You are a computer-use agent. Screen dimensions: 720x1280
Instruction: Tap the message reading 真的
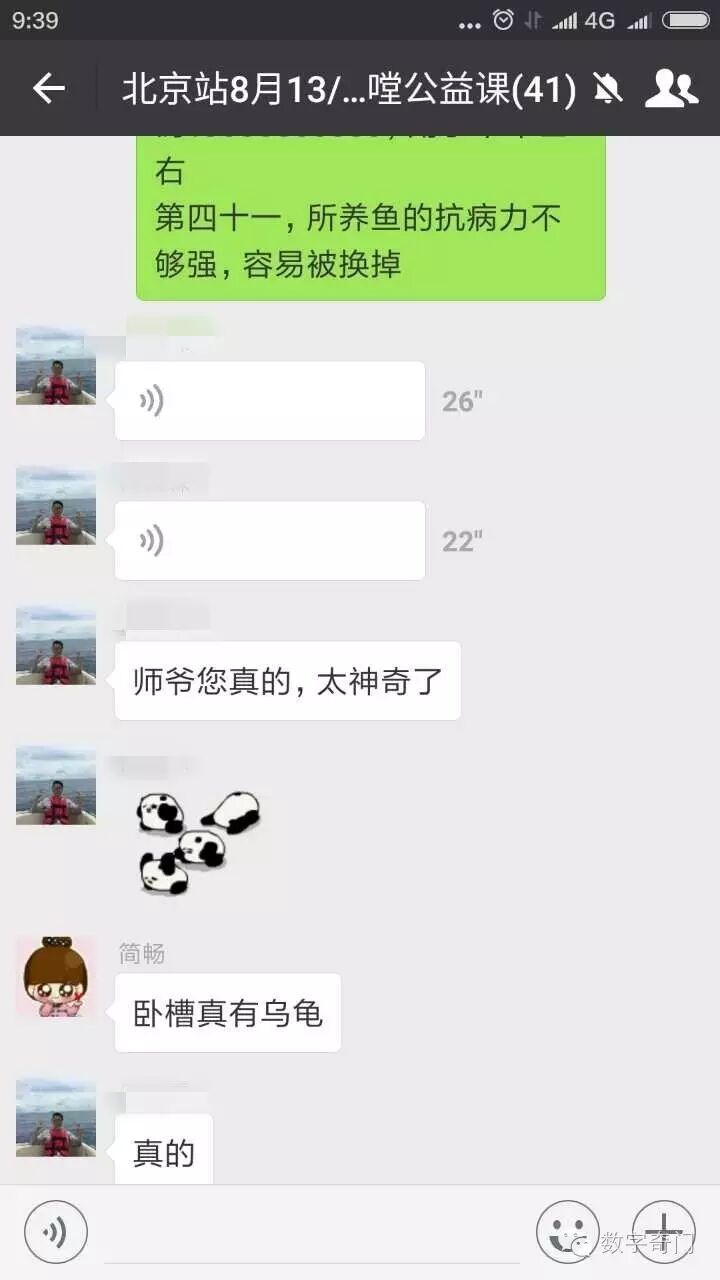coord(163,1150)
